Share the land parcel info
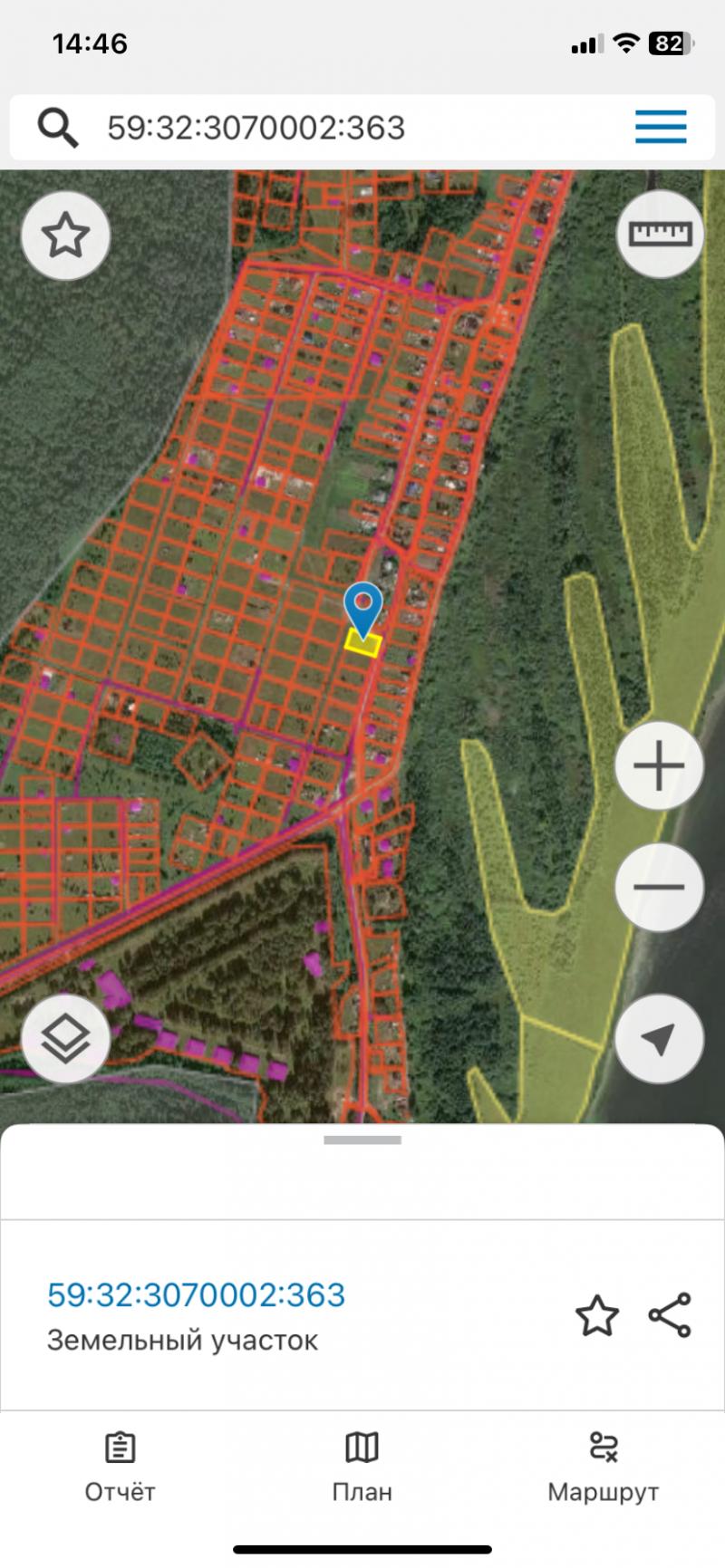This screenshot has height=1568, width=725. coord(671,1315)
